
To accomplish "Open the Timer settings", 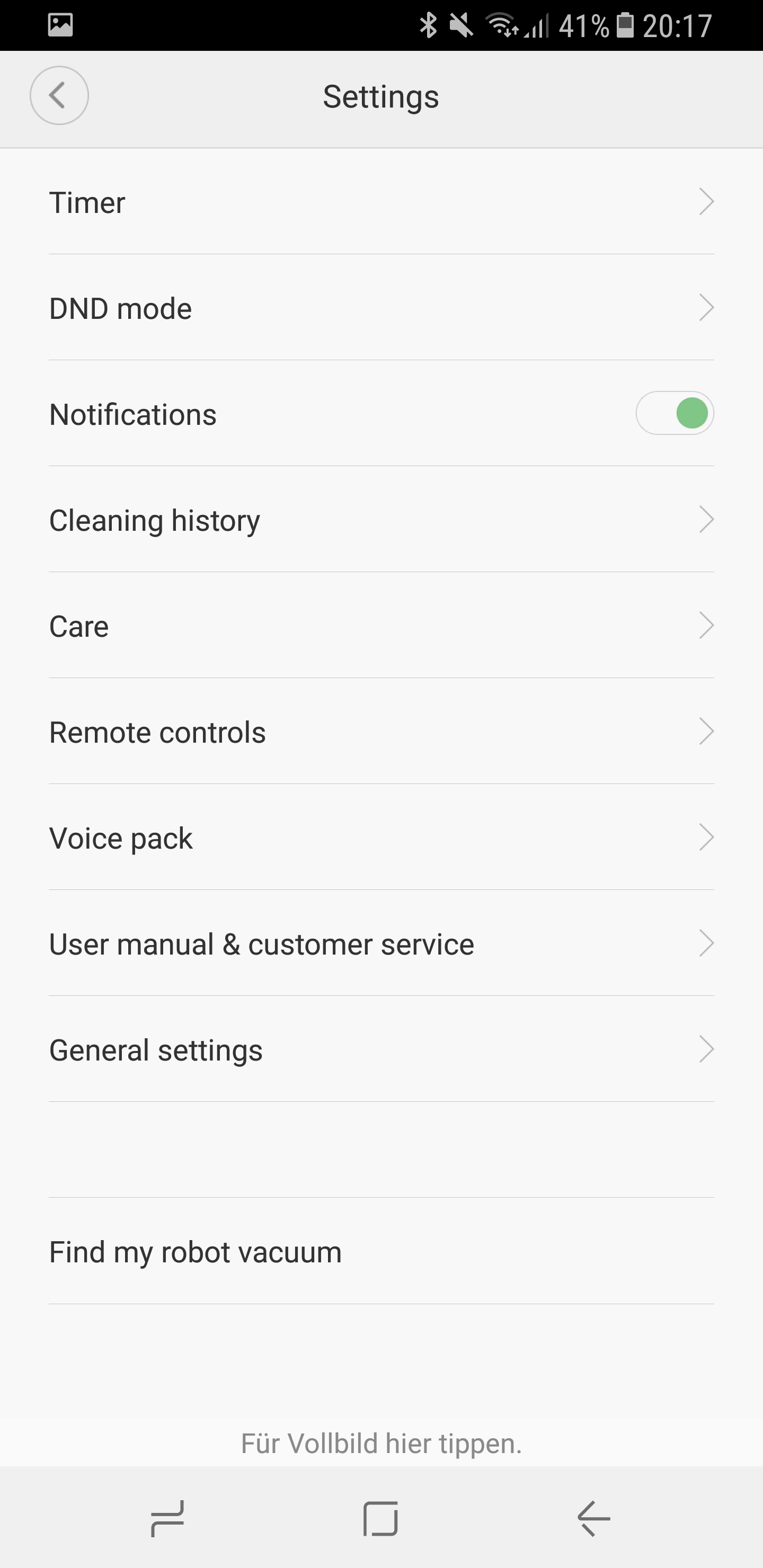I will coord(381,202).
